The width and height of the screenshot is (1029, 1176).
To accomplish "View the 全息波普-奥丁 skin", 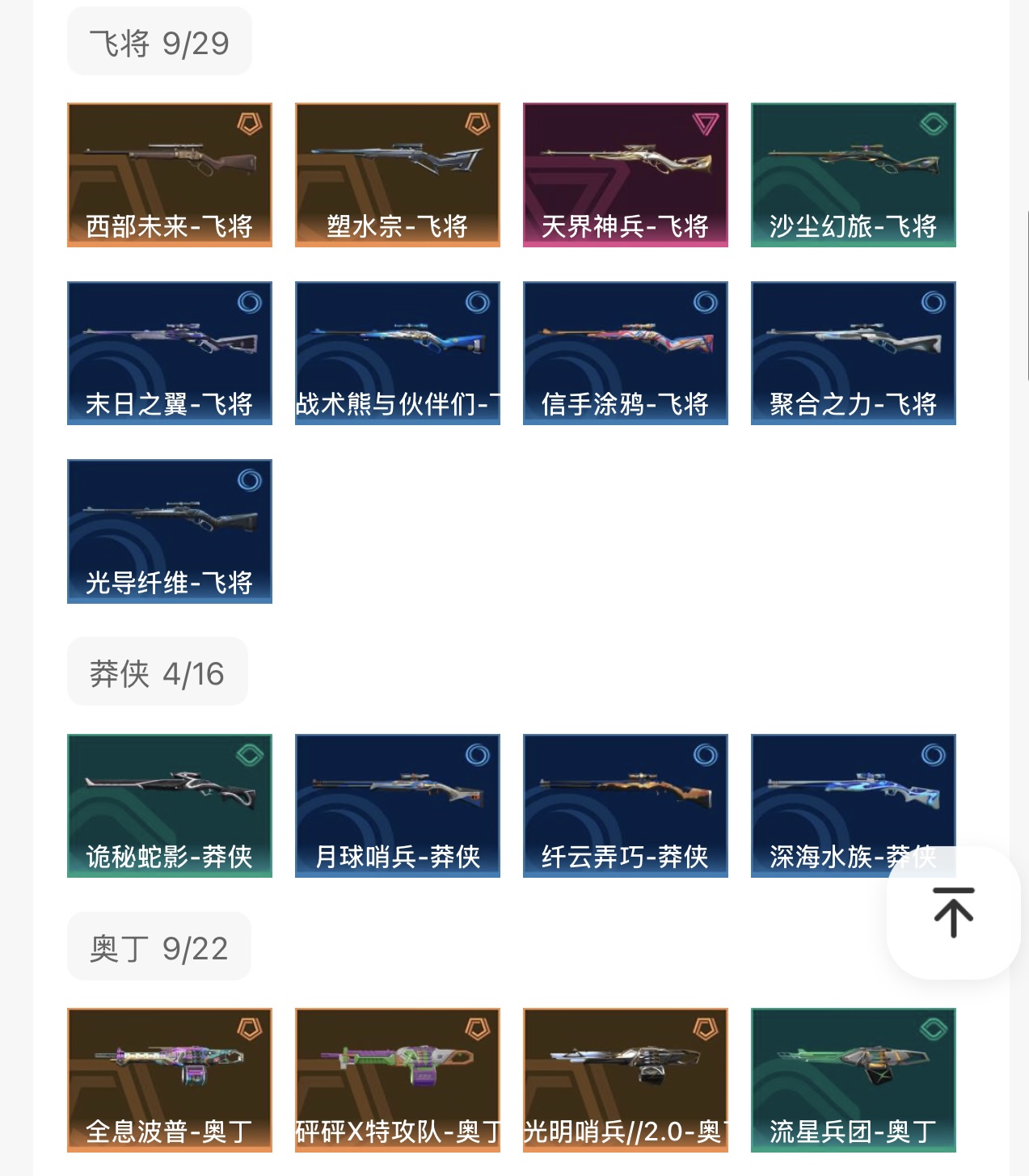I will pos(170,1080).
